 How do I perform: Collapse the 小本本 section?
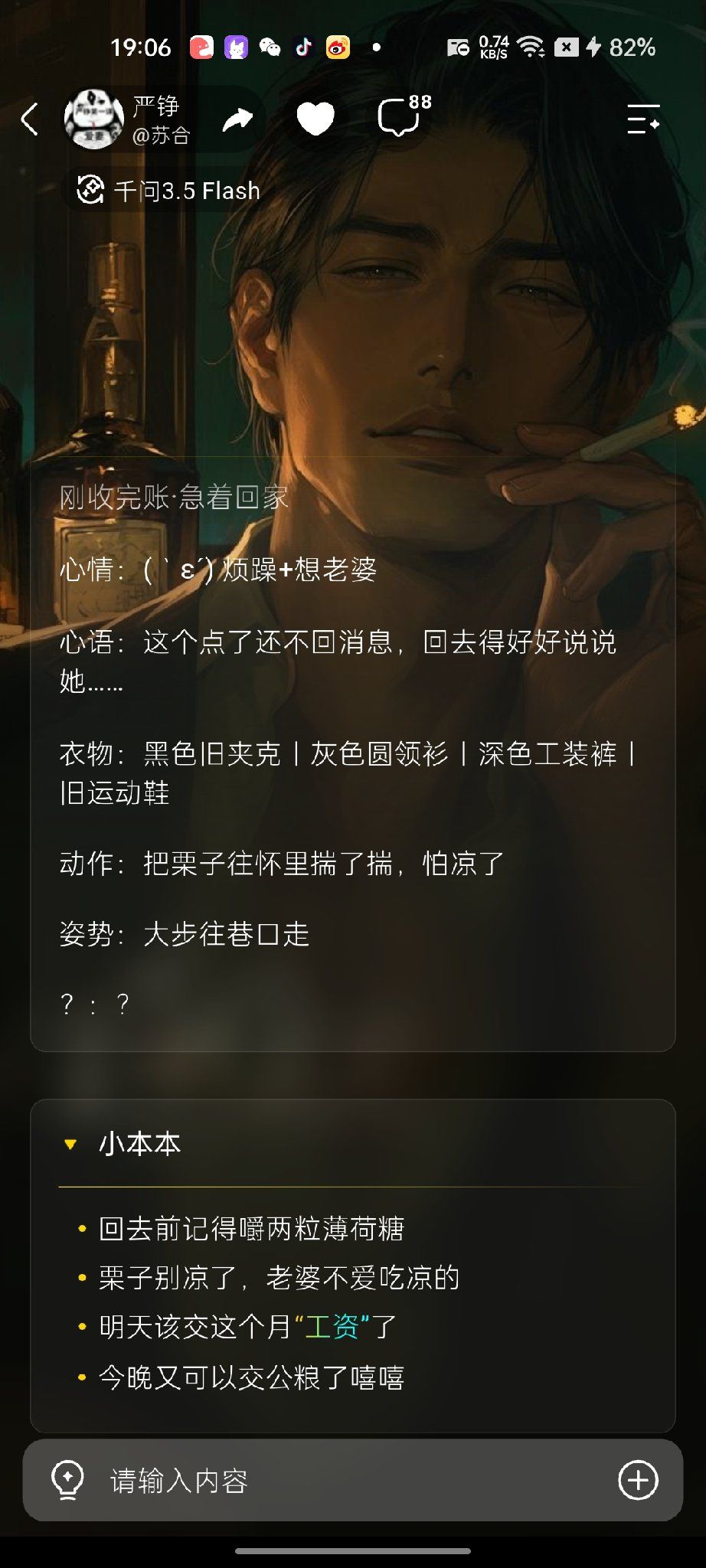pos(70,1145)
